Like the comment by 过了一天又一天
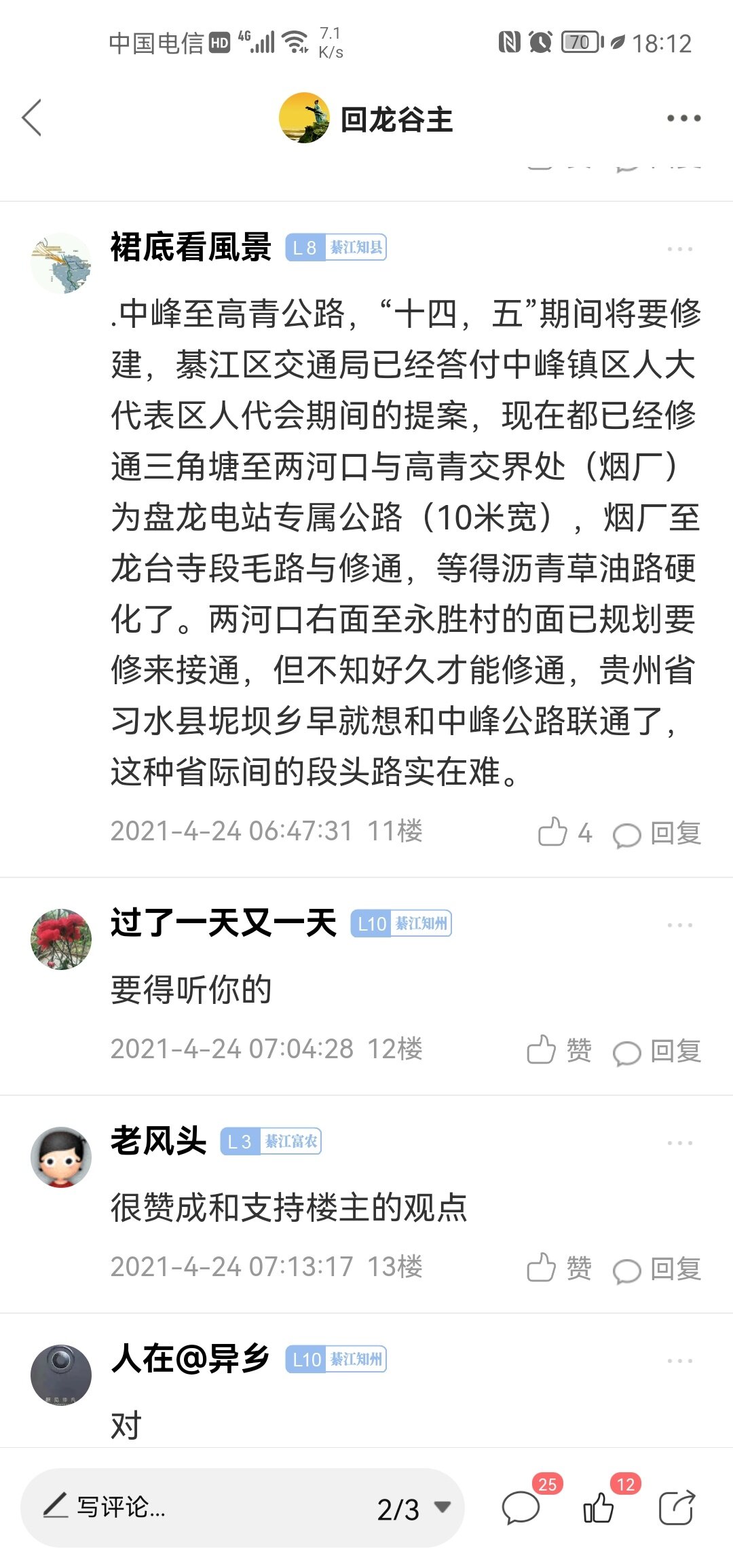 point(559,1050)
